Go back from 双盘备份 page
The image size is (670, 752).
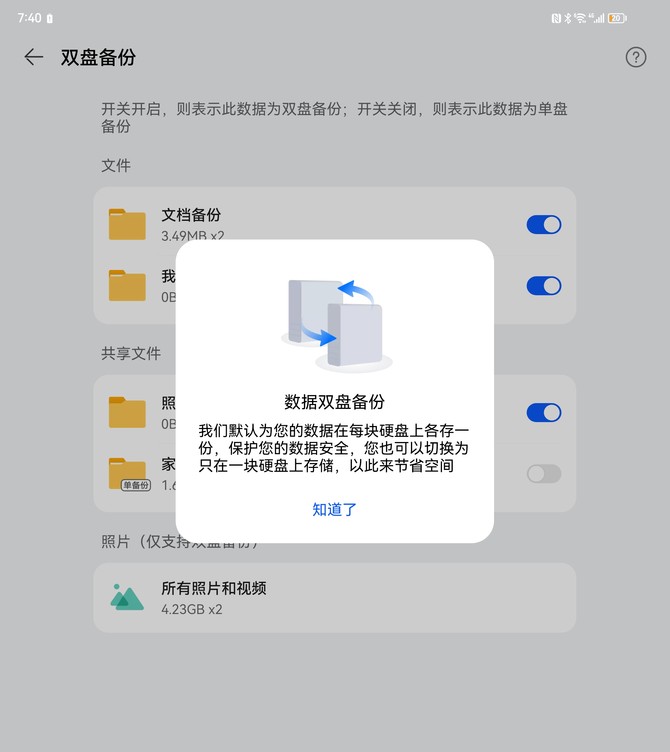[34, 57]
